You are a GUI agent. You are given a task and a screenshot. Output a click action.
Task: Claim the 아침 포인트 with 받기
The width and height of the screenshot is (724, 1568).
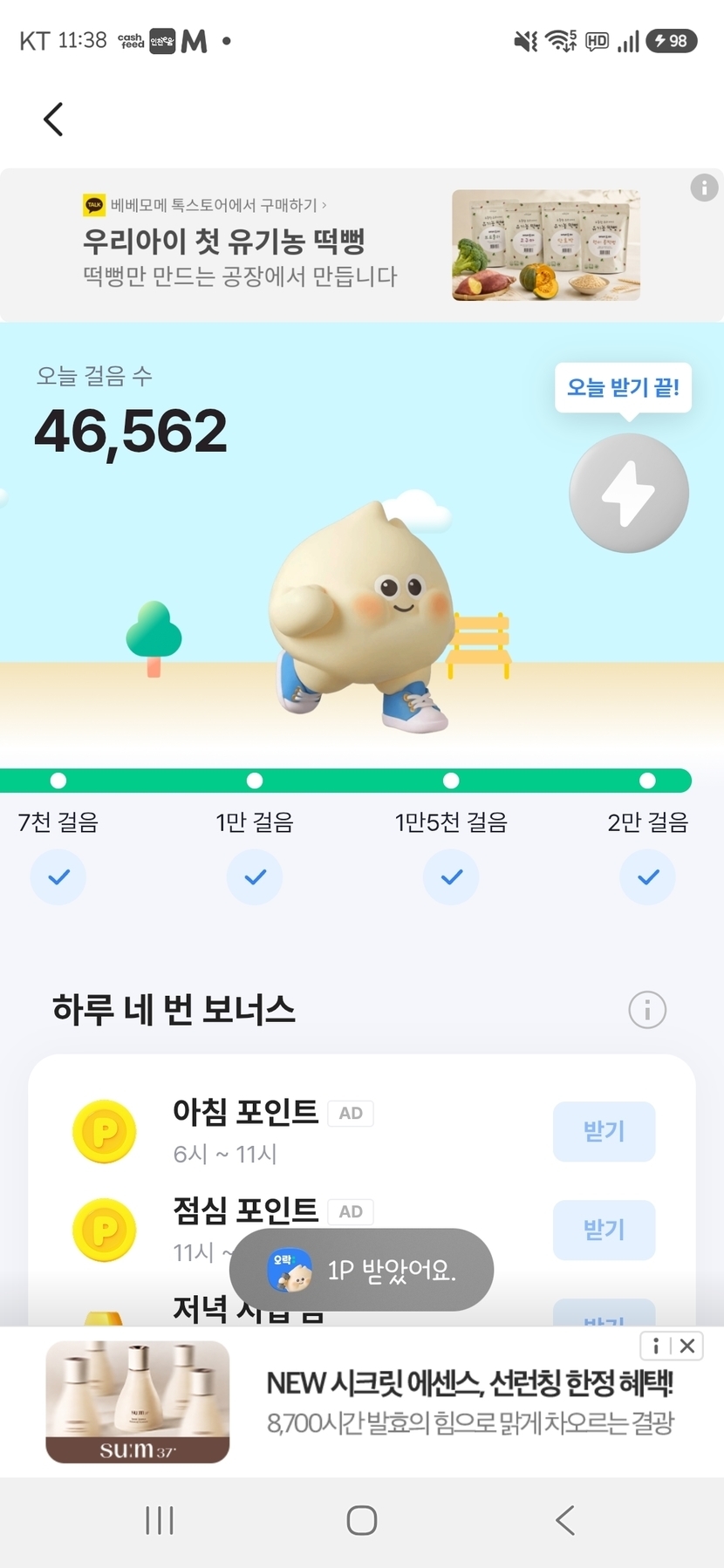(x=604, y=1131)
